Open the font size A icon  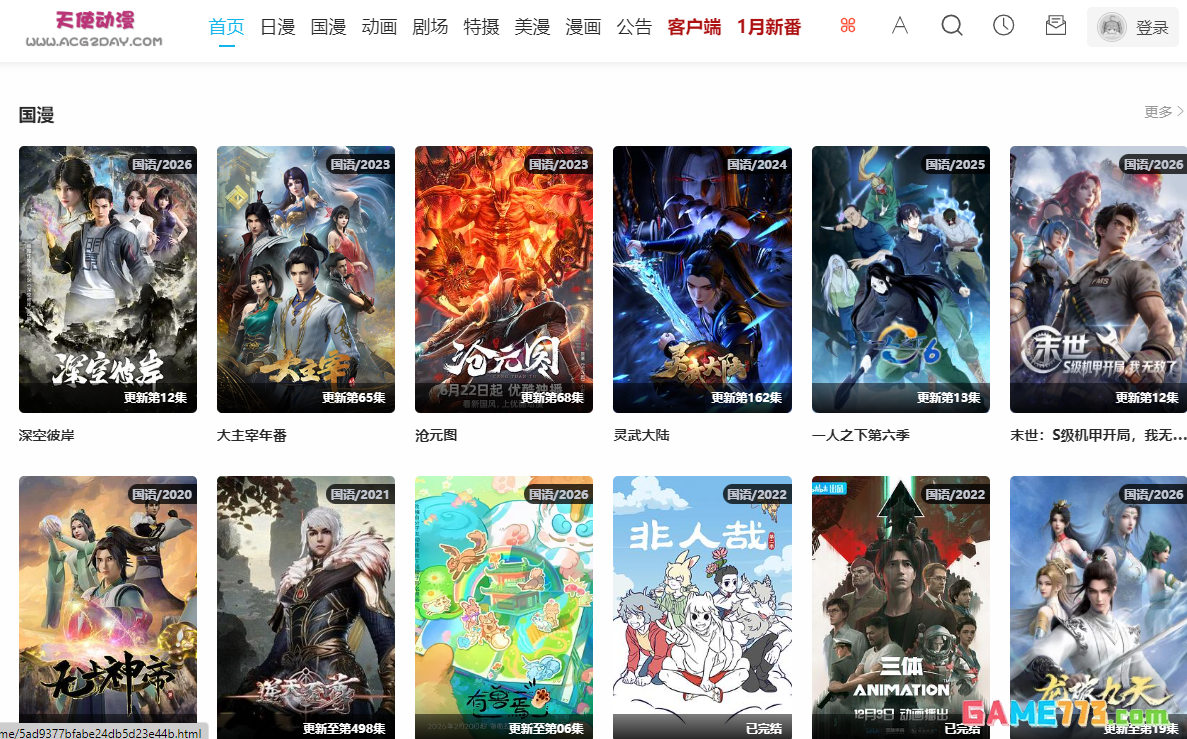(900, 26)
